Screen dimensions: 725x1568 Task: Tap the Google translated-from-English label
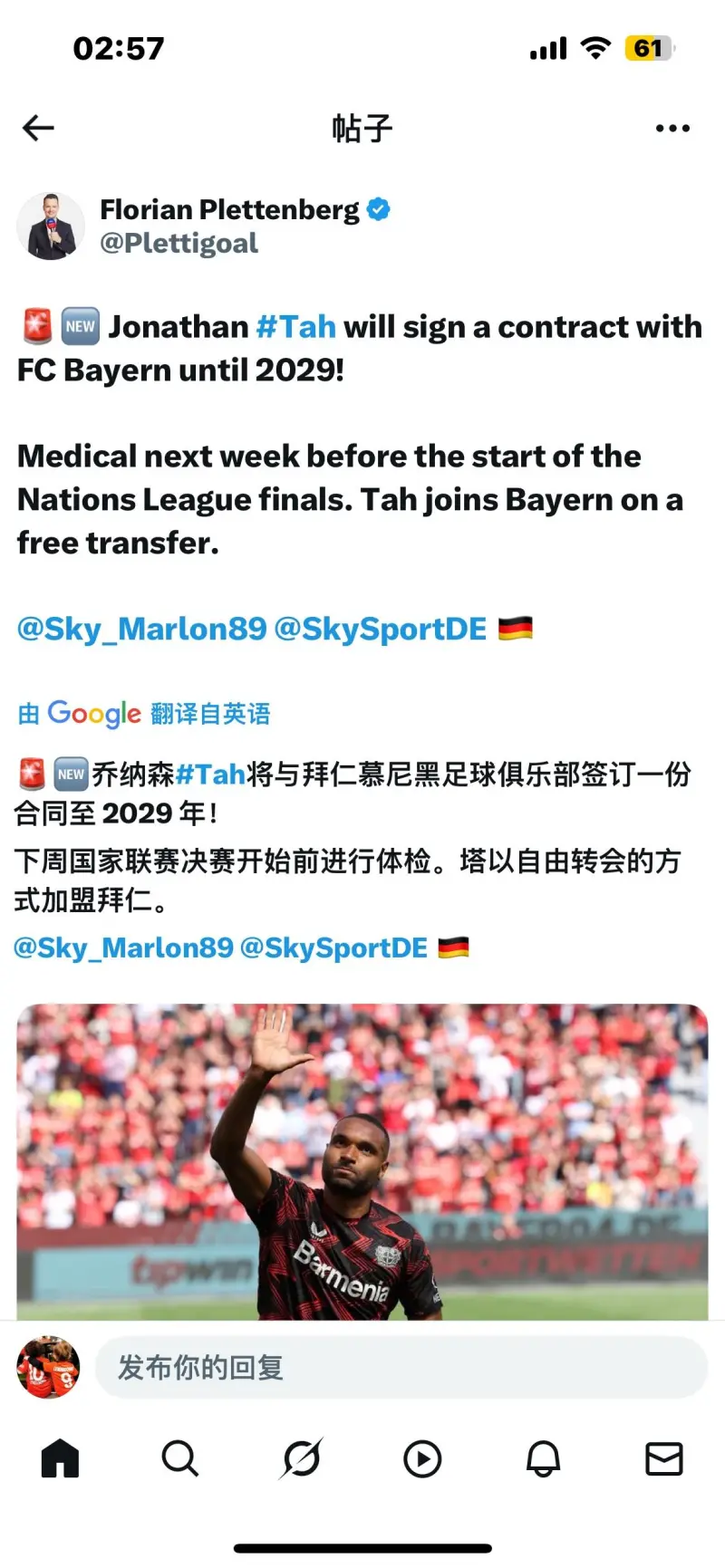pos(144,714)
